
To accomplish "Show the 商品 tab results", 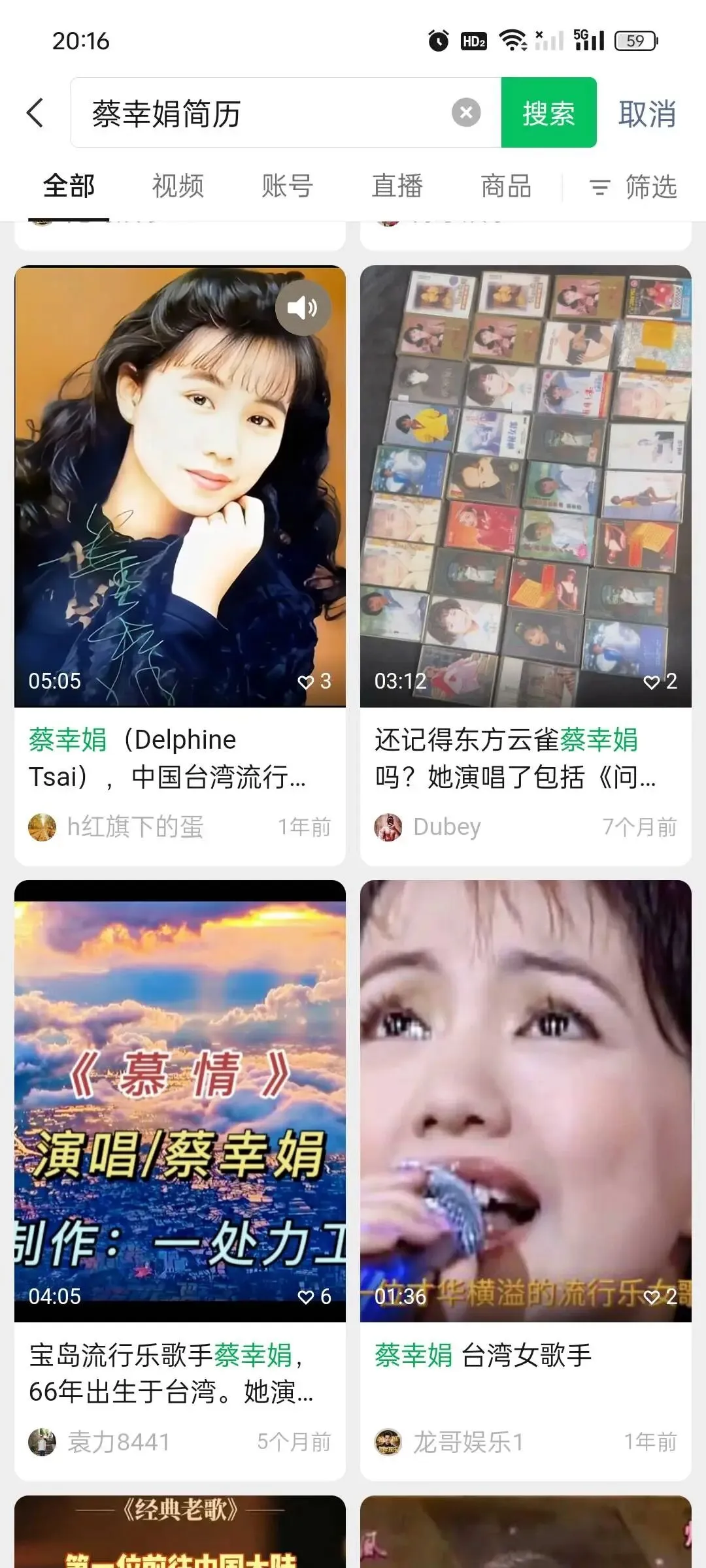I will pos(506,186).
